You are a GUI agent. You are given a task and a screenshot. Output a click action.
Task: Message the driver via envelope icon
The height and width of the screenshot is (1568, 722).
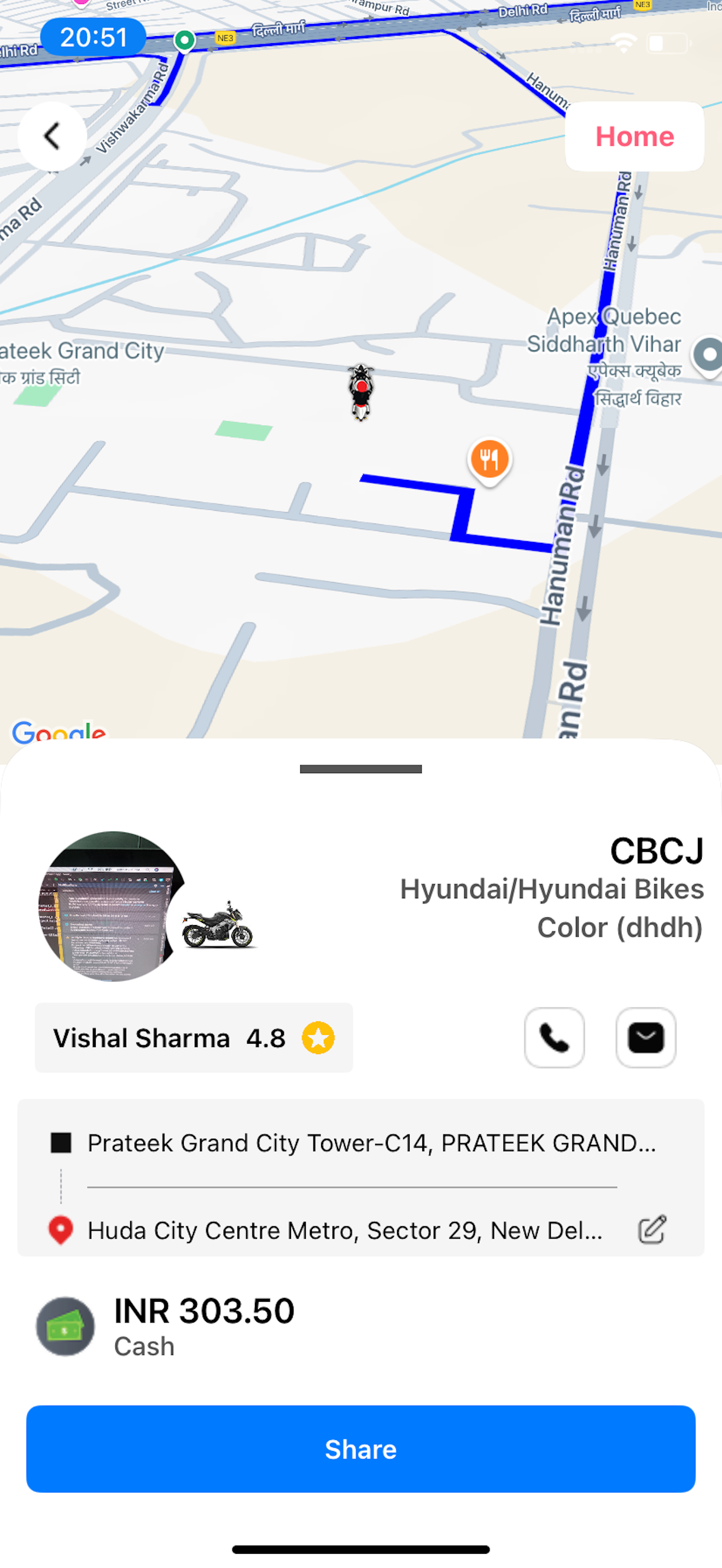[645, 1037]
